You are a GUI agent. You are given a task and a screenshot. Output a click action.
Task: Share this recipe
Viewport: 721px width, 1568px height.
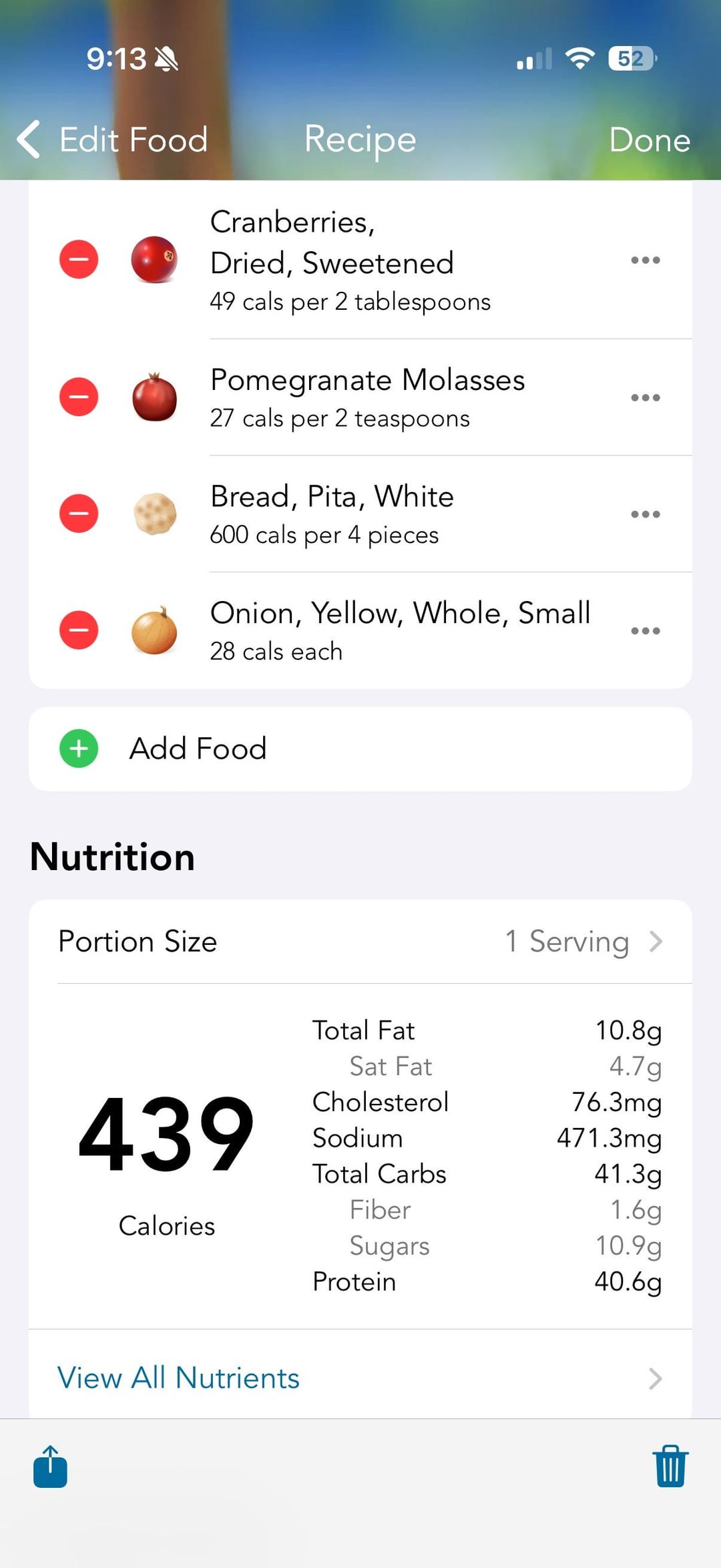(51, 1466)
